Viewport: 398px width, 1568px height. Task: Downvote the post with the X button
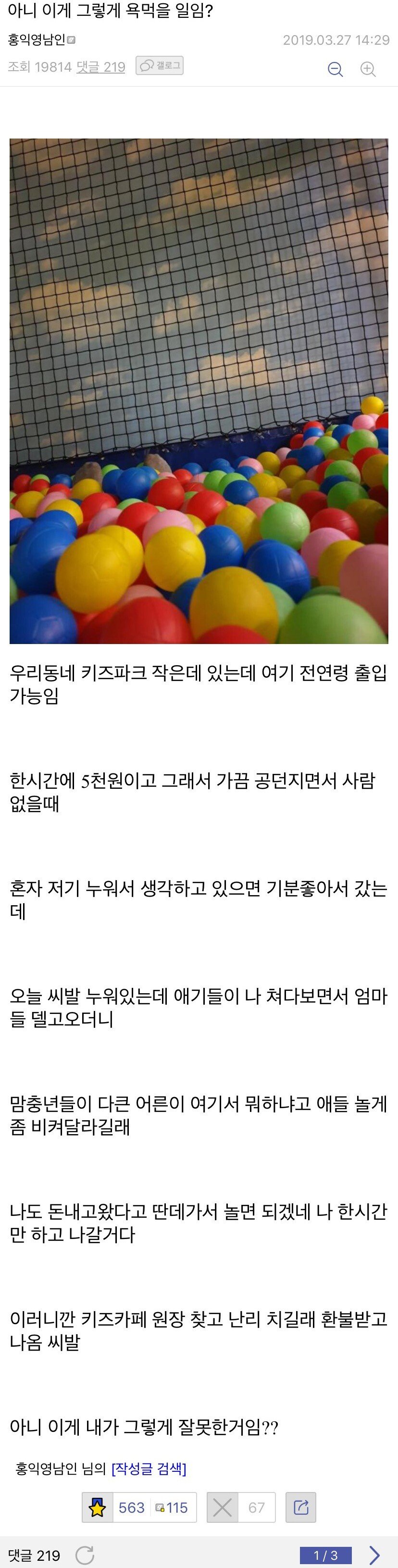[x=222, y=1507]
